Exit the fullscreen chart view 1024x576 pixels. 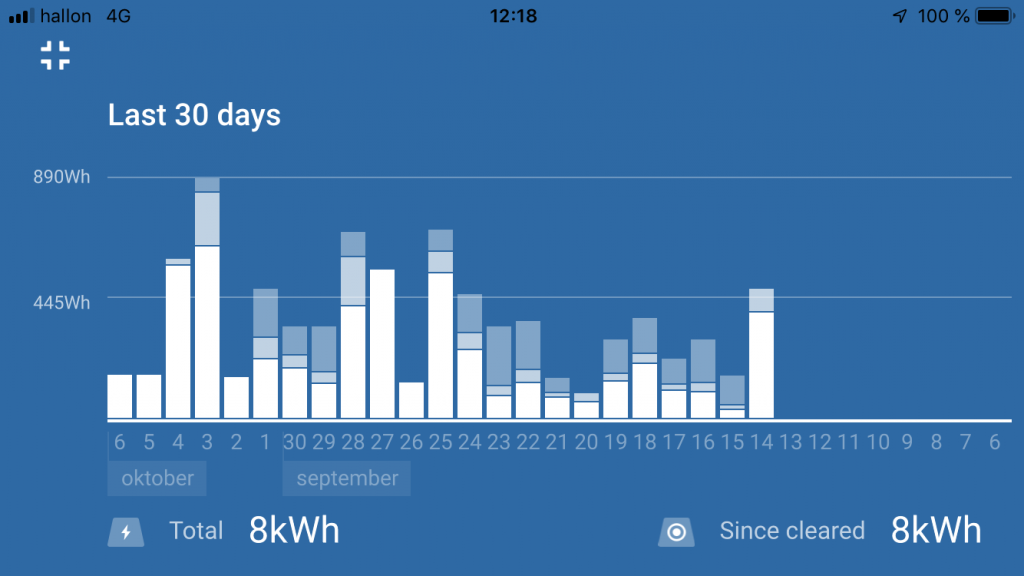55,56
